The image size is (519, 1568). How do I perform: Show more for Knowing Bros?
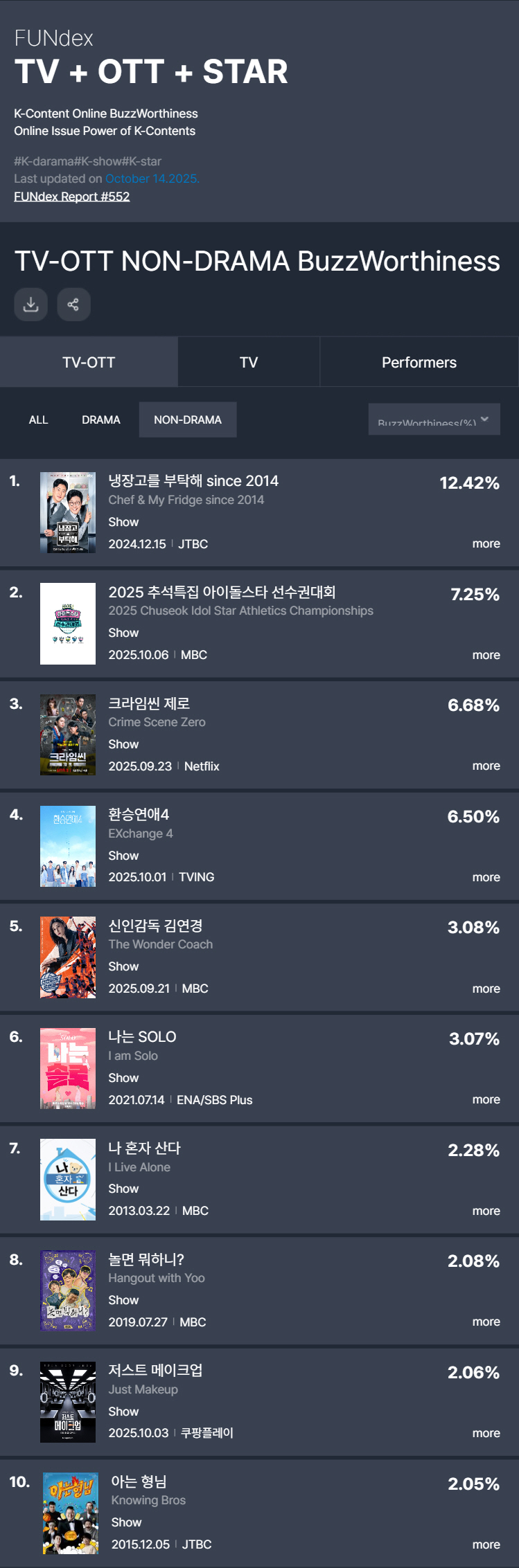point(486,1544)
